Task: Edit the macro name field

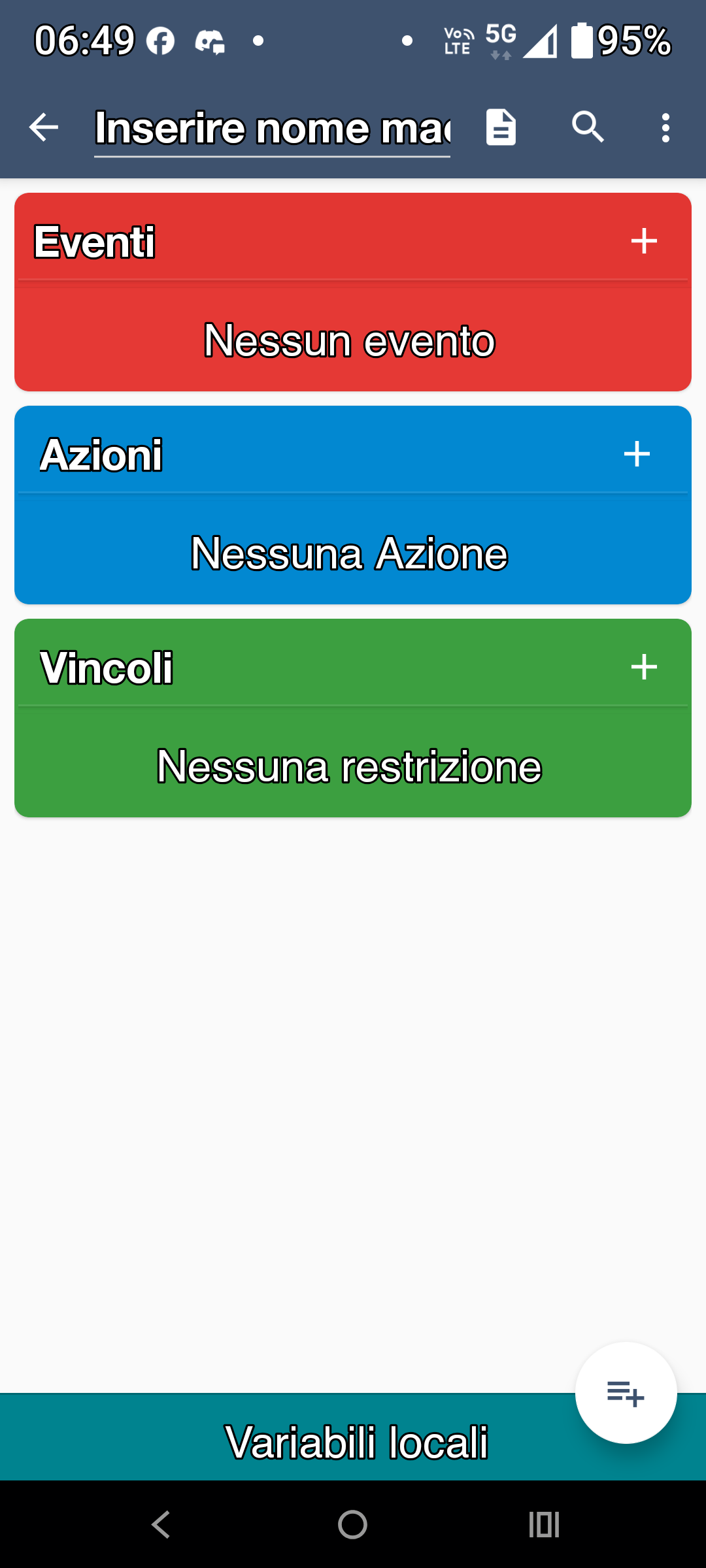Action: click(272, 128)
